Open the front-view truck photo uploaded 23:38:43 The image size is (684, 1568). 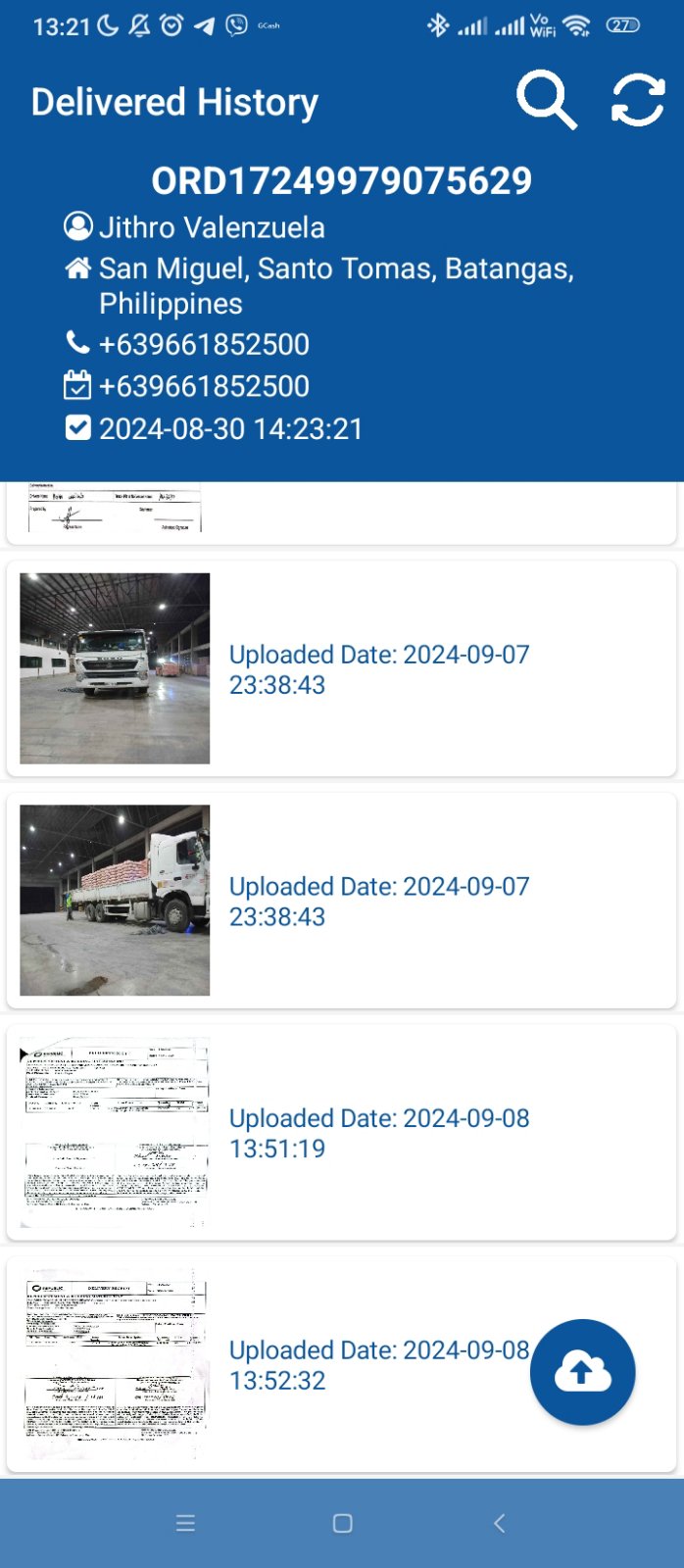(115, 668)
